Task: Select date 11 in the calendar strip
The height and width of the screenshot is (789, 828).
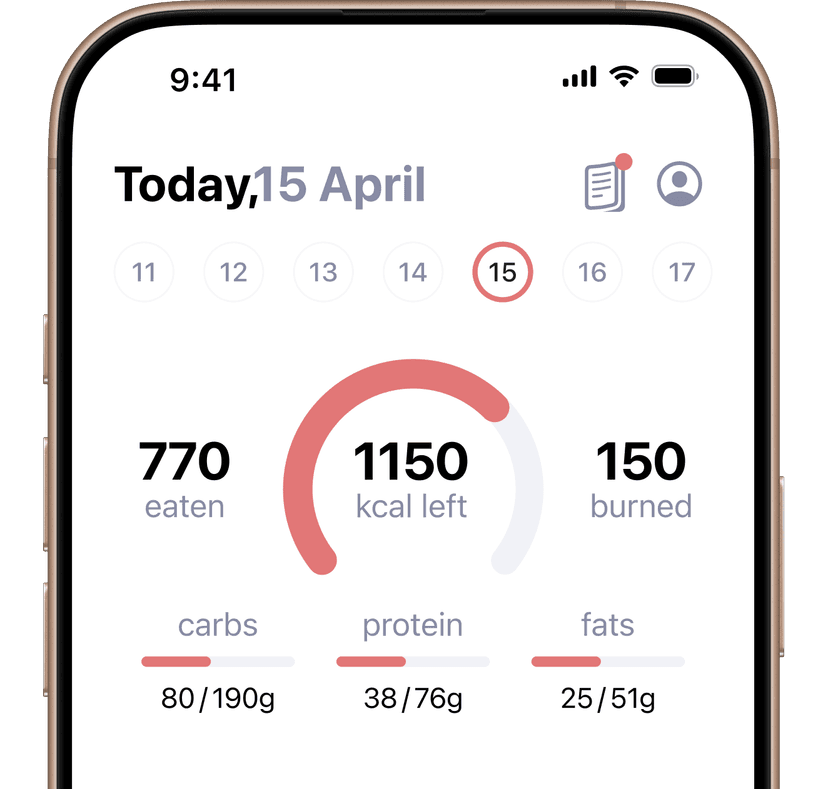Action: 144,272
